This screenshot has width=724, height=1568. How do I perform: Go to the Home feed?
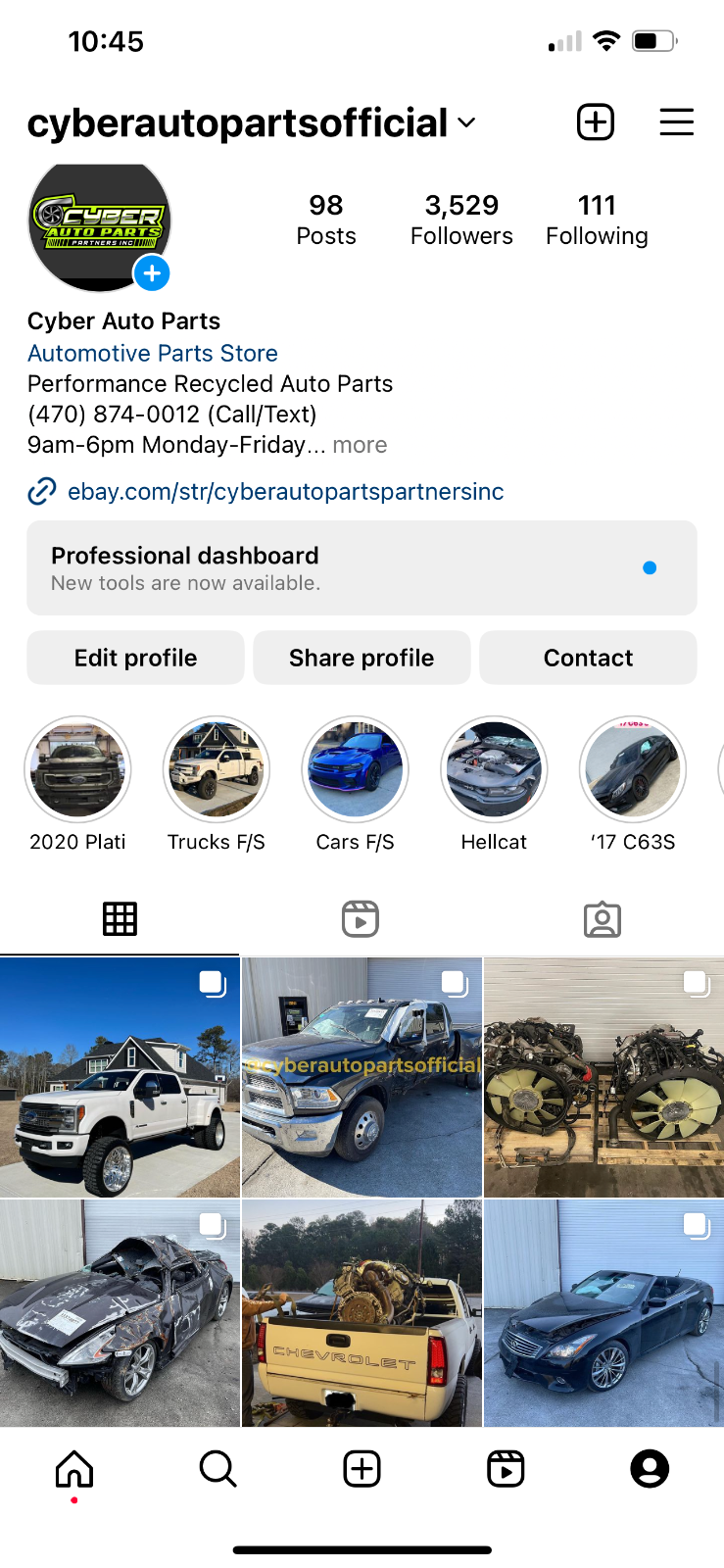pos(74,1469)
